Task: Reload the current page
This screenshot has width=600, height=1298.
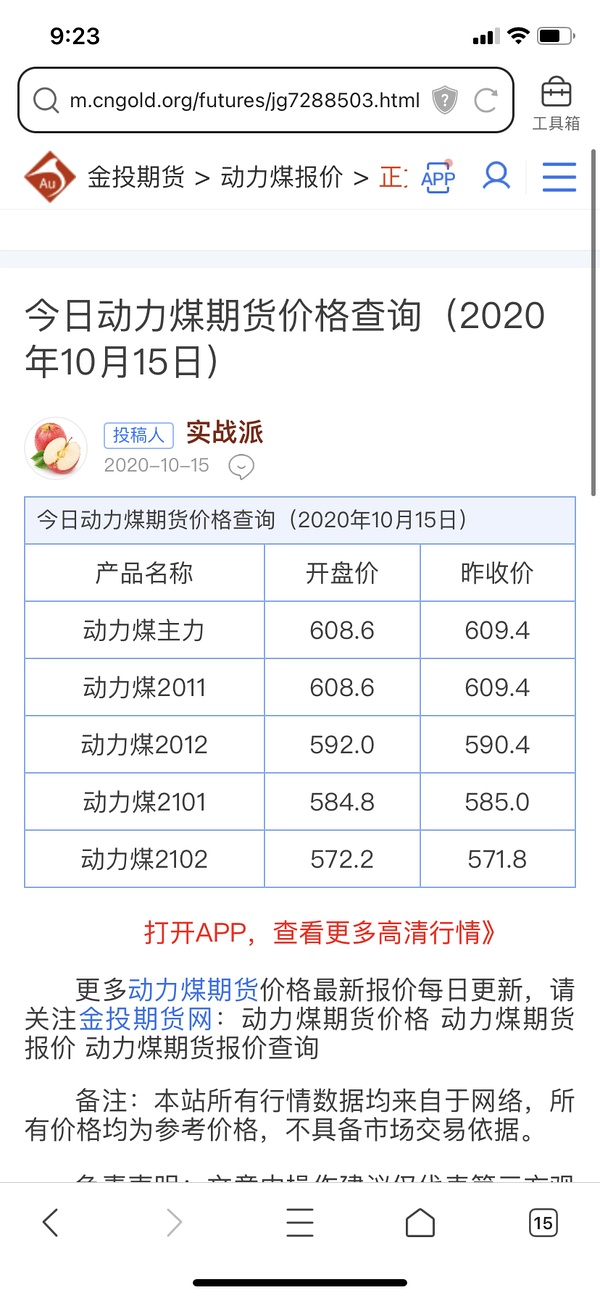Action: pyautogui.click(x=486, y=100)
